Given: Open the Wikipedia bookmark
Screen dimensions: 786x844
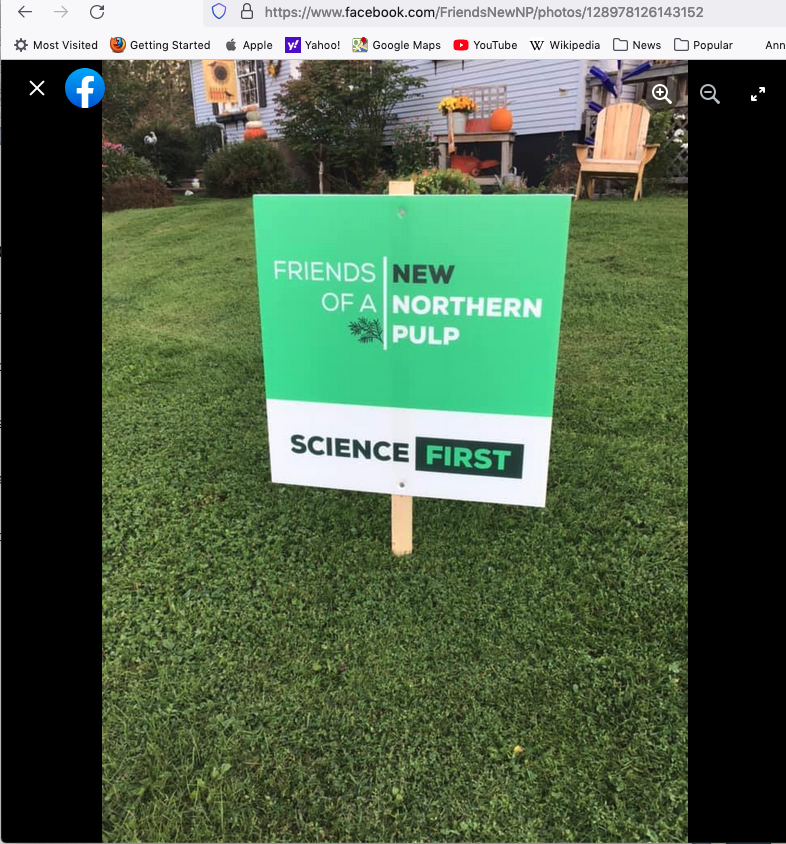Looking at the screenshot, I should [x=565, y=45].
